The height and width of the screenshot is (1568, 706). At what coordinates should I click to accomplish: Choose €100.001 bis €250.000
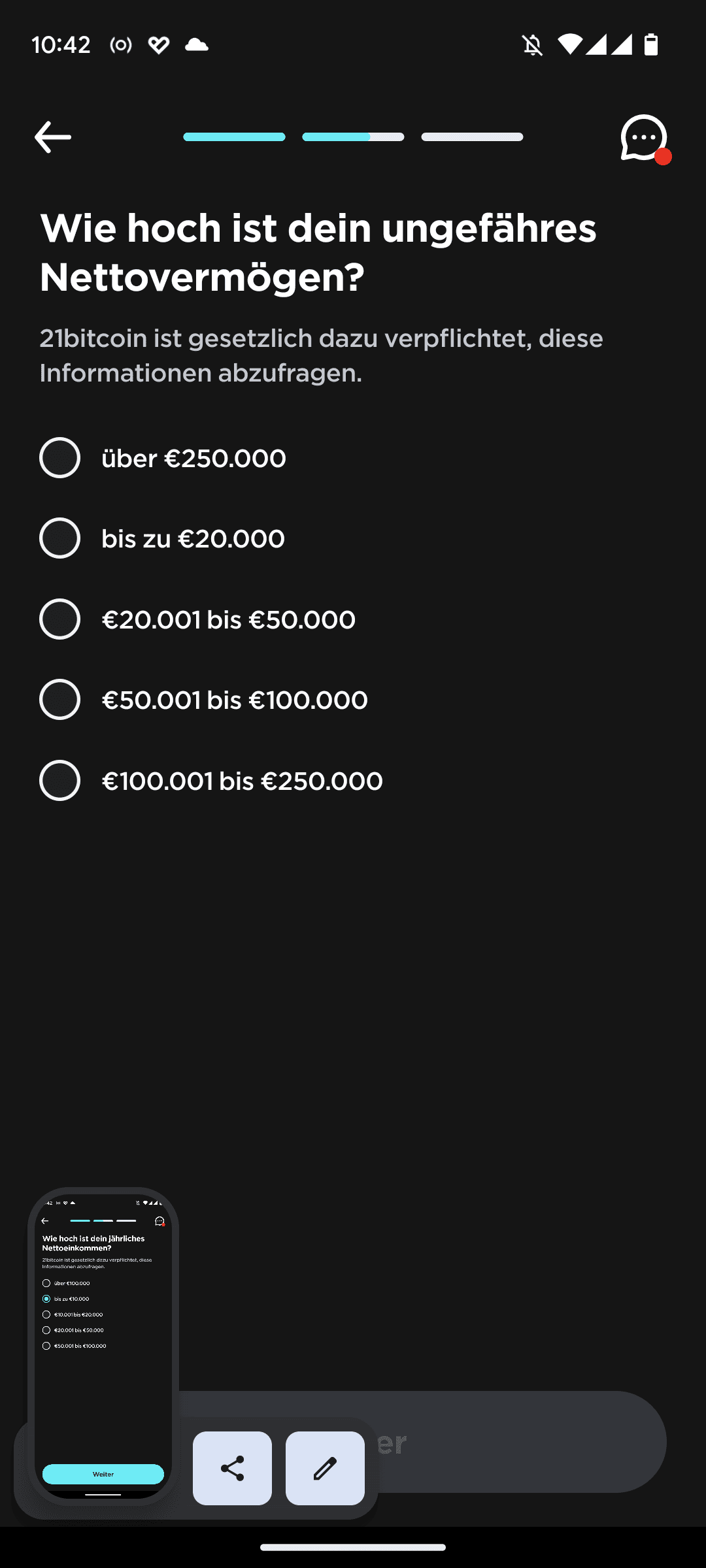(211, 781)
